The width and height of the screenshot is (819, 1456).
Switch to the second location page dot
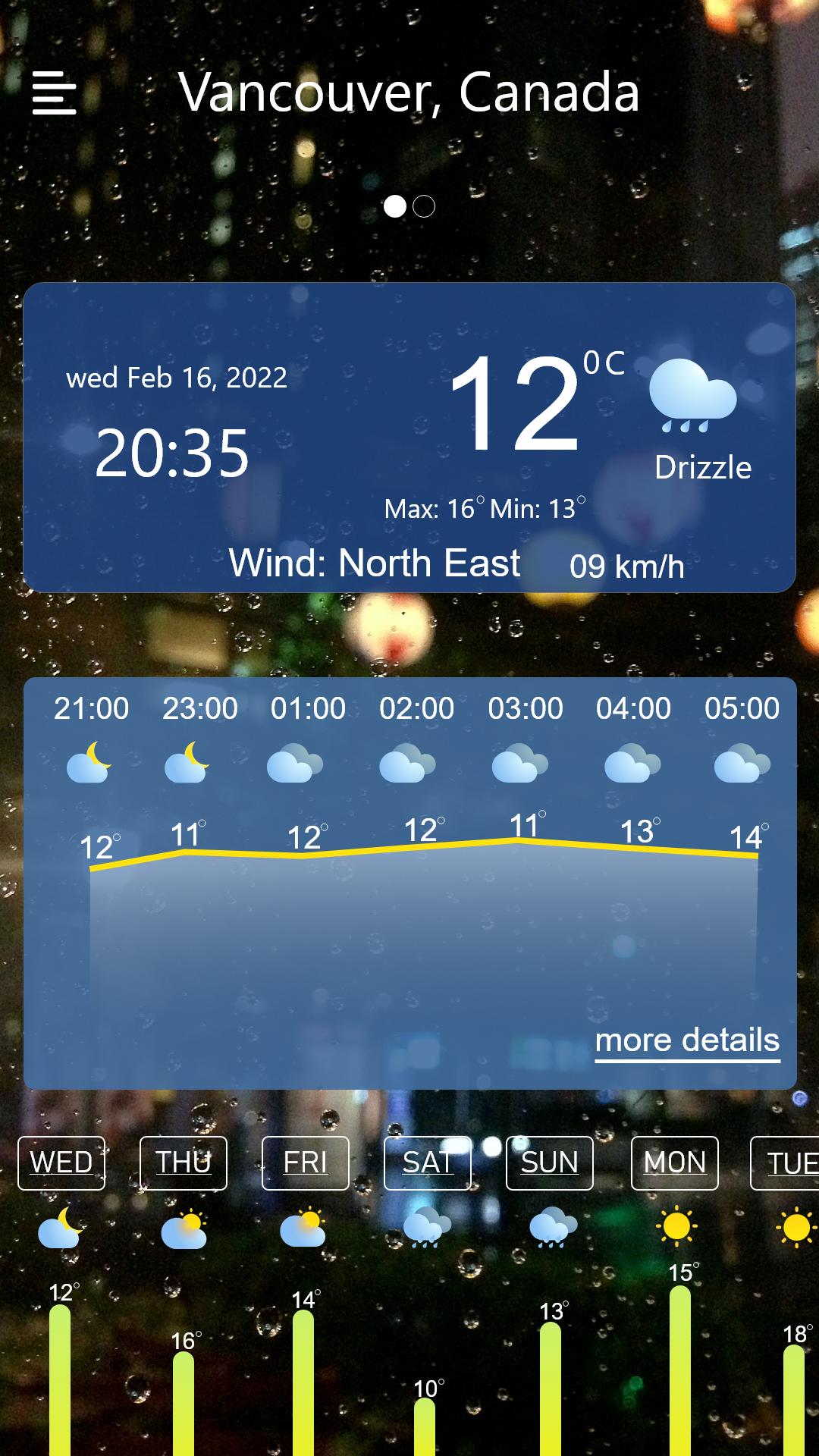pyautogui.click(x=424, y=206)
